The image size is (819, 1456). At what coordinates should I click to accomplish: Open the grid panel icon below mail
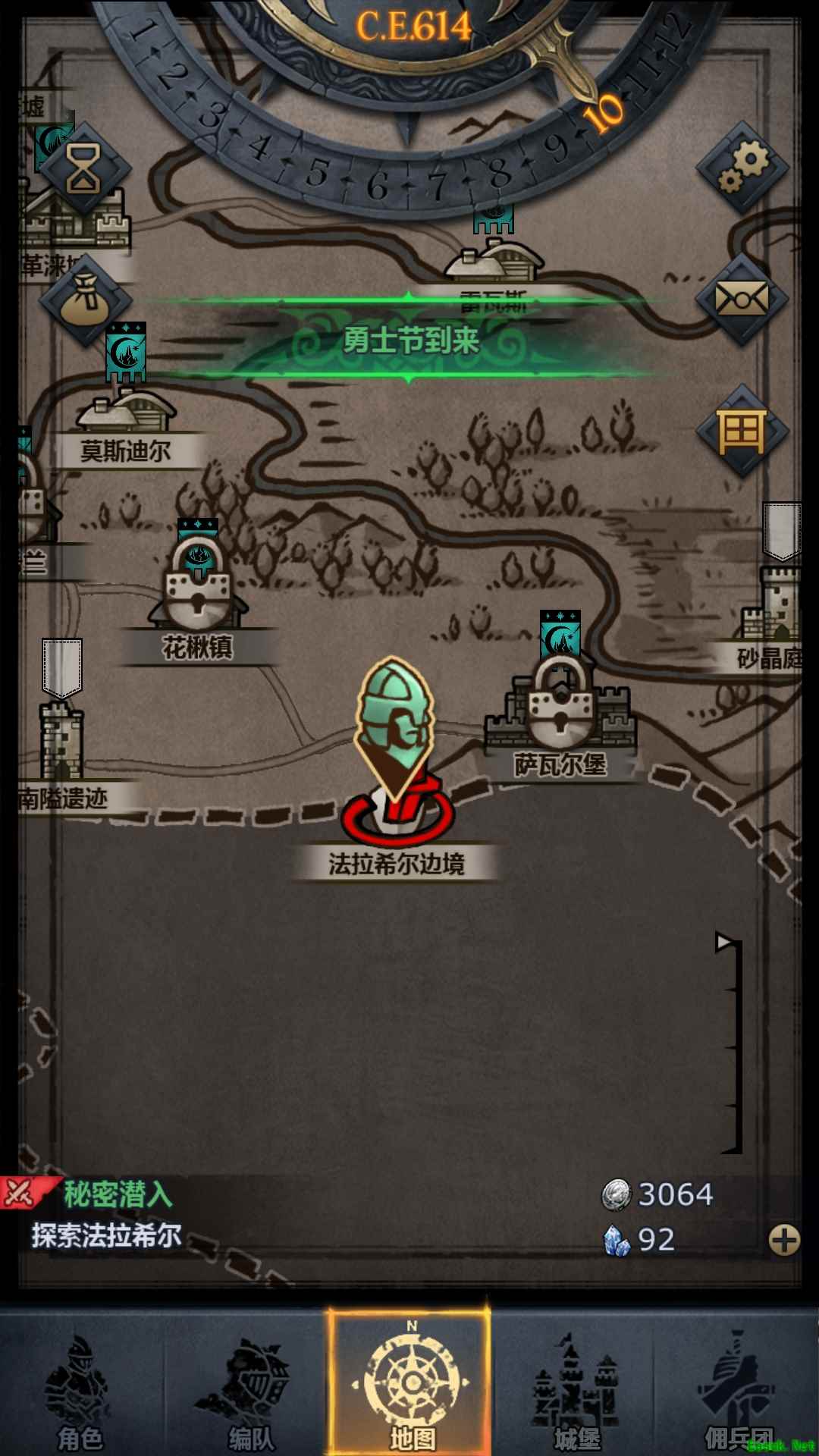point(742,431)
